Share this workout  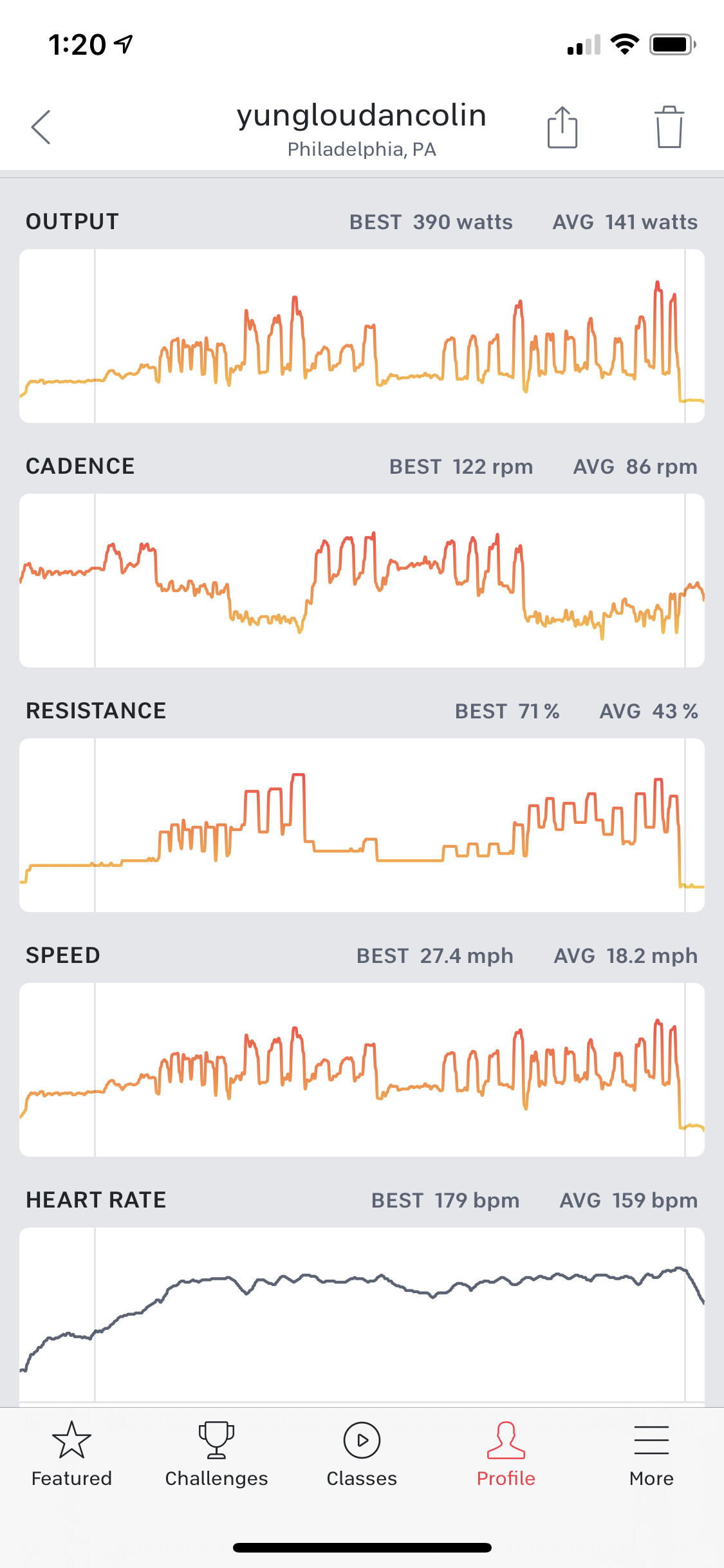562,127
